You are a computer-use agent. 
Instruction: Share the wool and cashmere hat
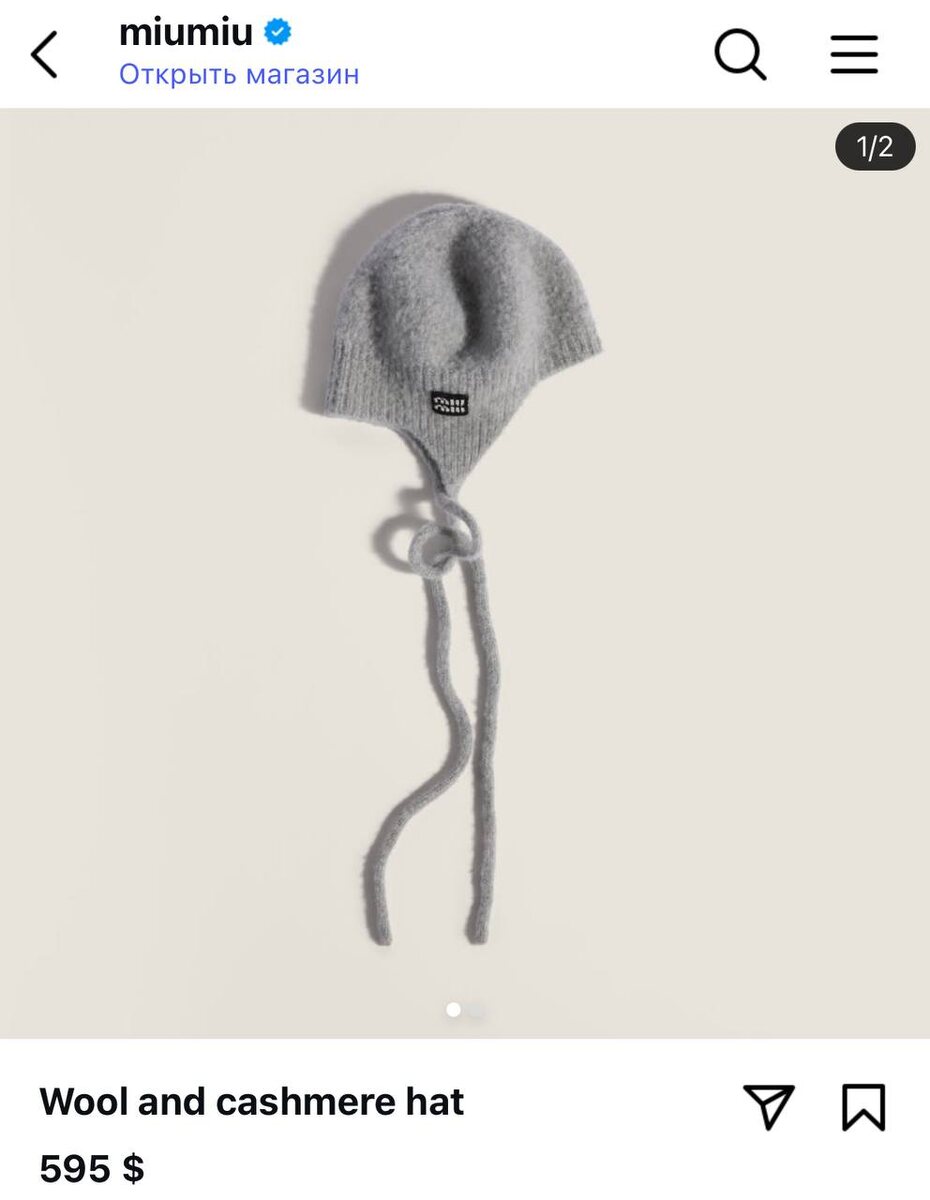point(769,1107)
